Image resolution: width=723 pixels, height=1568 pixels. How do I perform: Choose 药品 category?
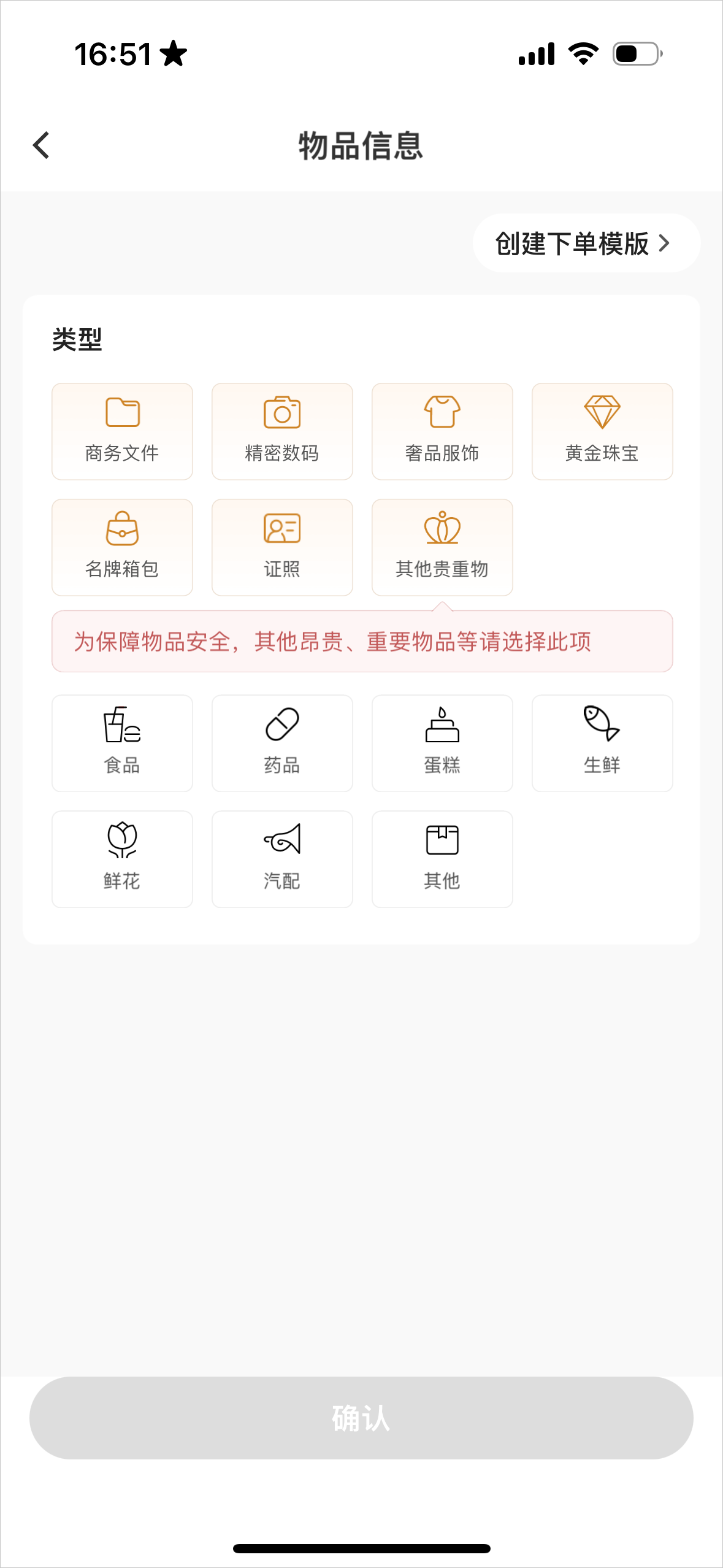pos(282,743)
